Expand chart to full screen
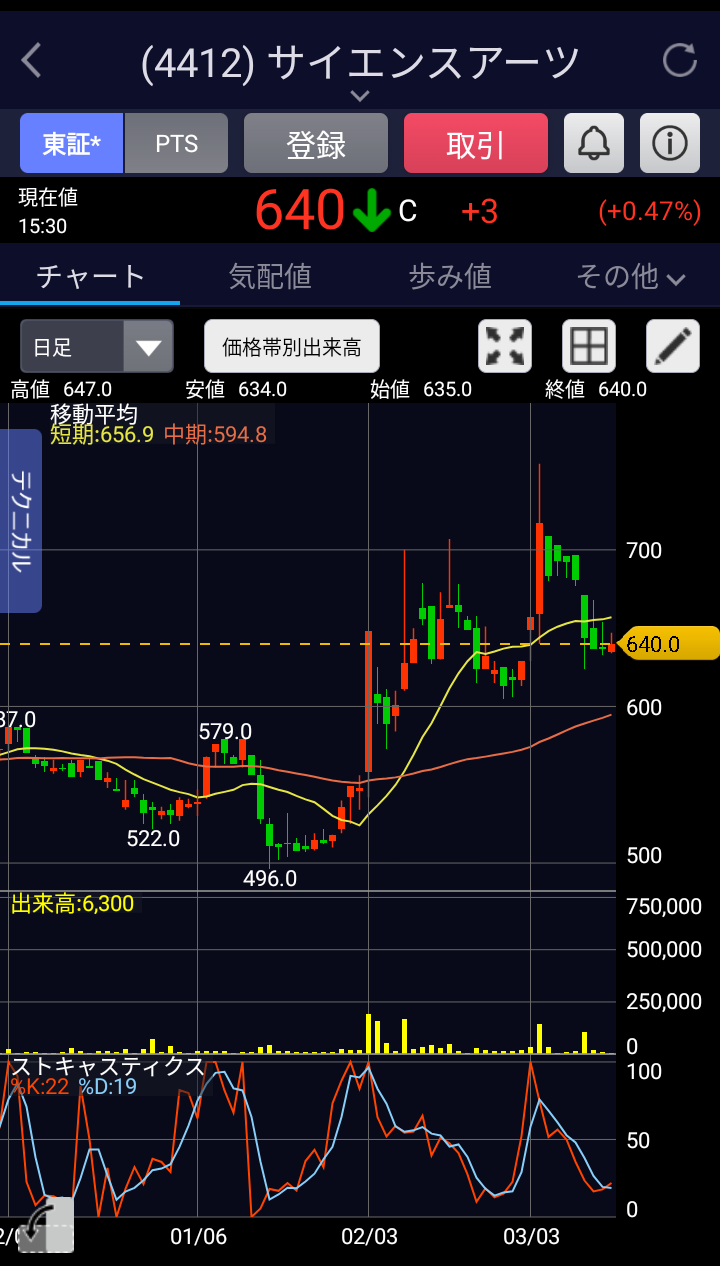The image size is (720, 1266). click(505, 347)
